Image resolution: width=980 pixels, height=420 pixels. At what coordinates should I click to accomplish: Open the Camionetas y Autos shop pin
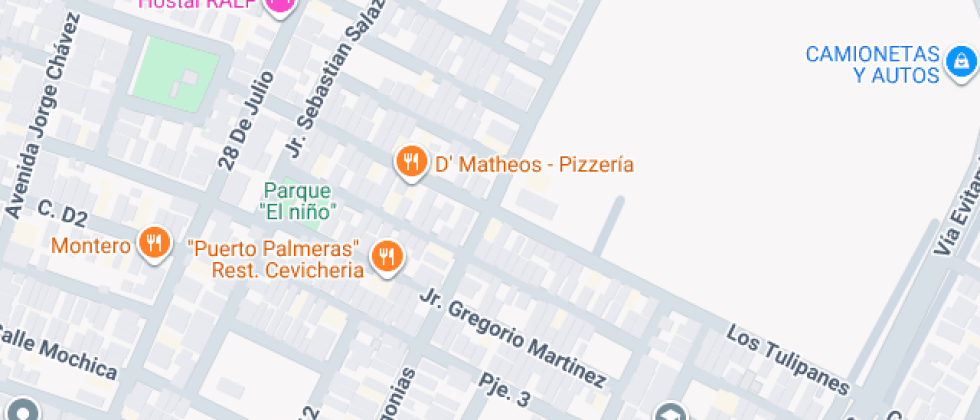[960, 64]
